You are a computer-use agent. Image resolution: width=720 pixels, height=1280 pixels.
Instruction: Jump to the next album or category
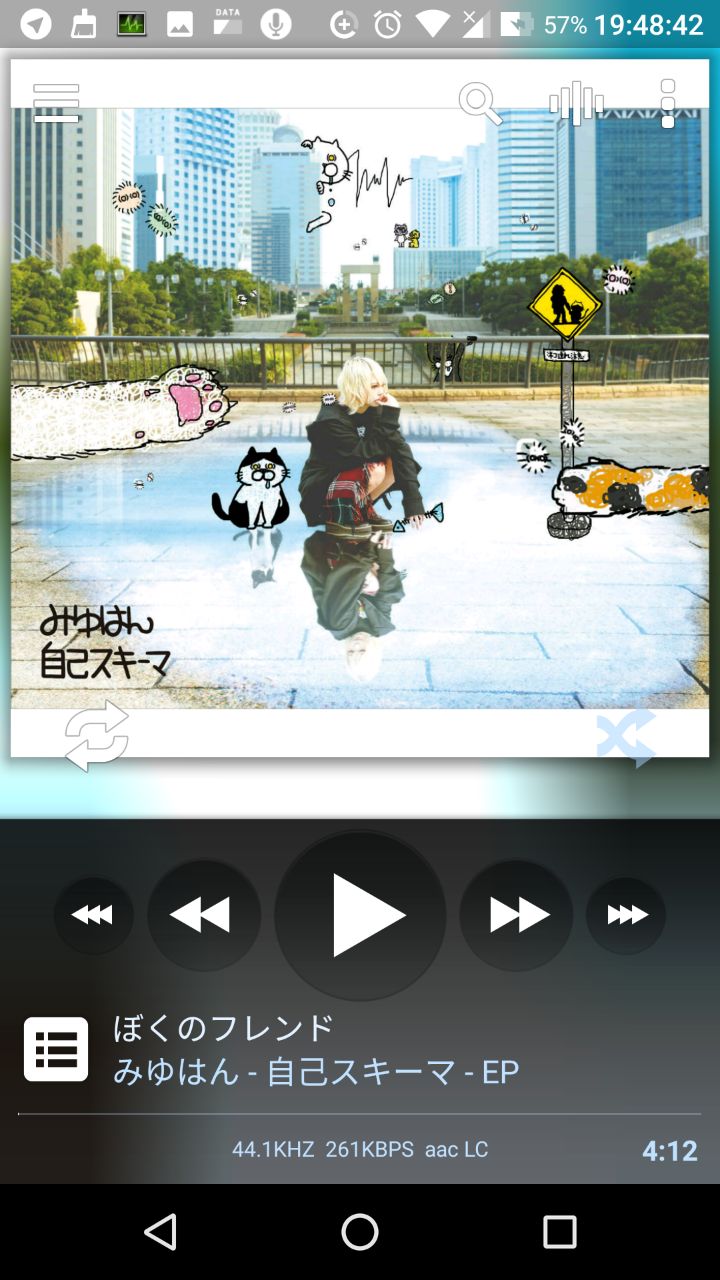[x=626, y=915]
